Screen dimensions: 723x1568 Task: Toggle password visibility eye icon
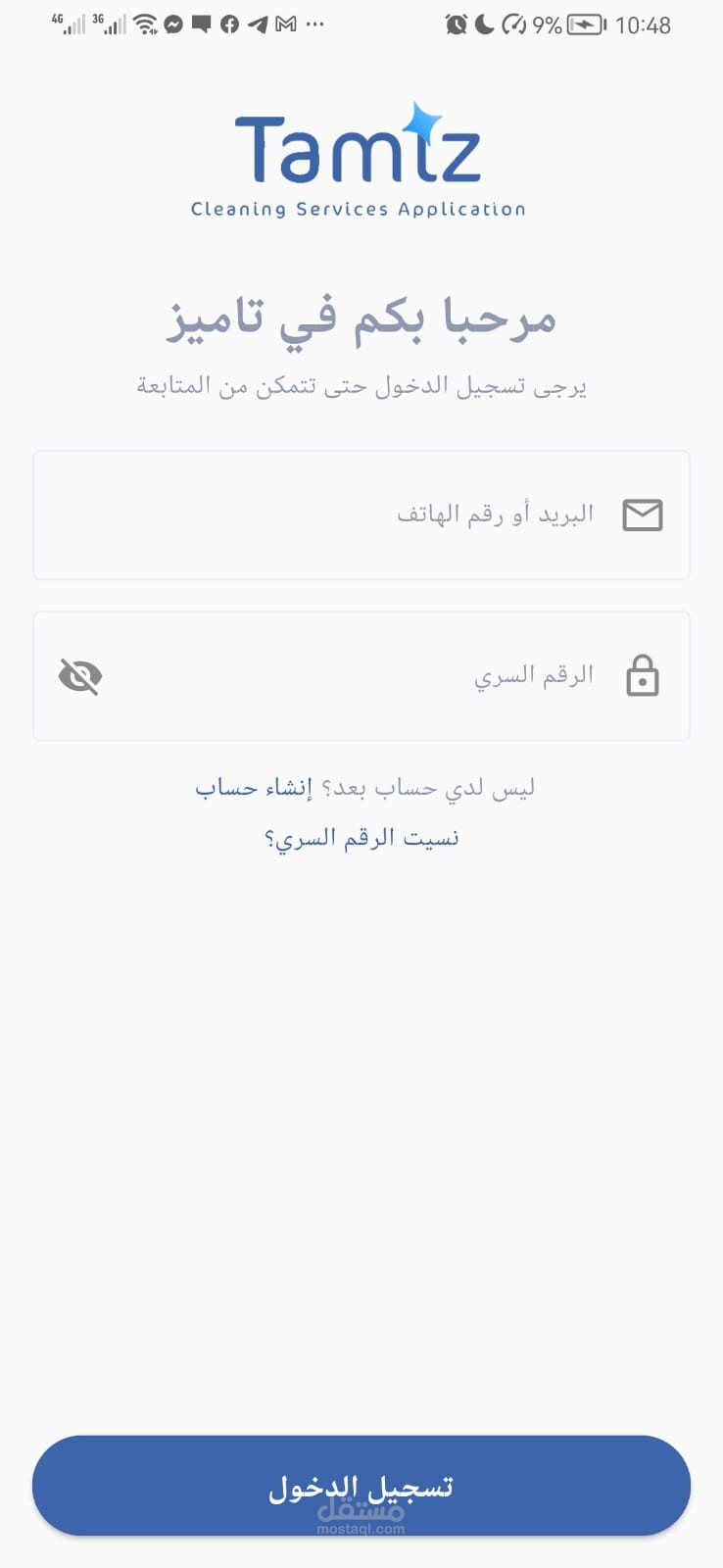point(80,676)
